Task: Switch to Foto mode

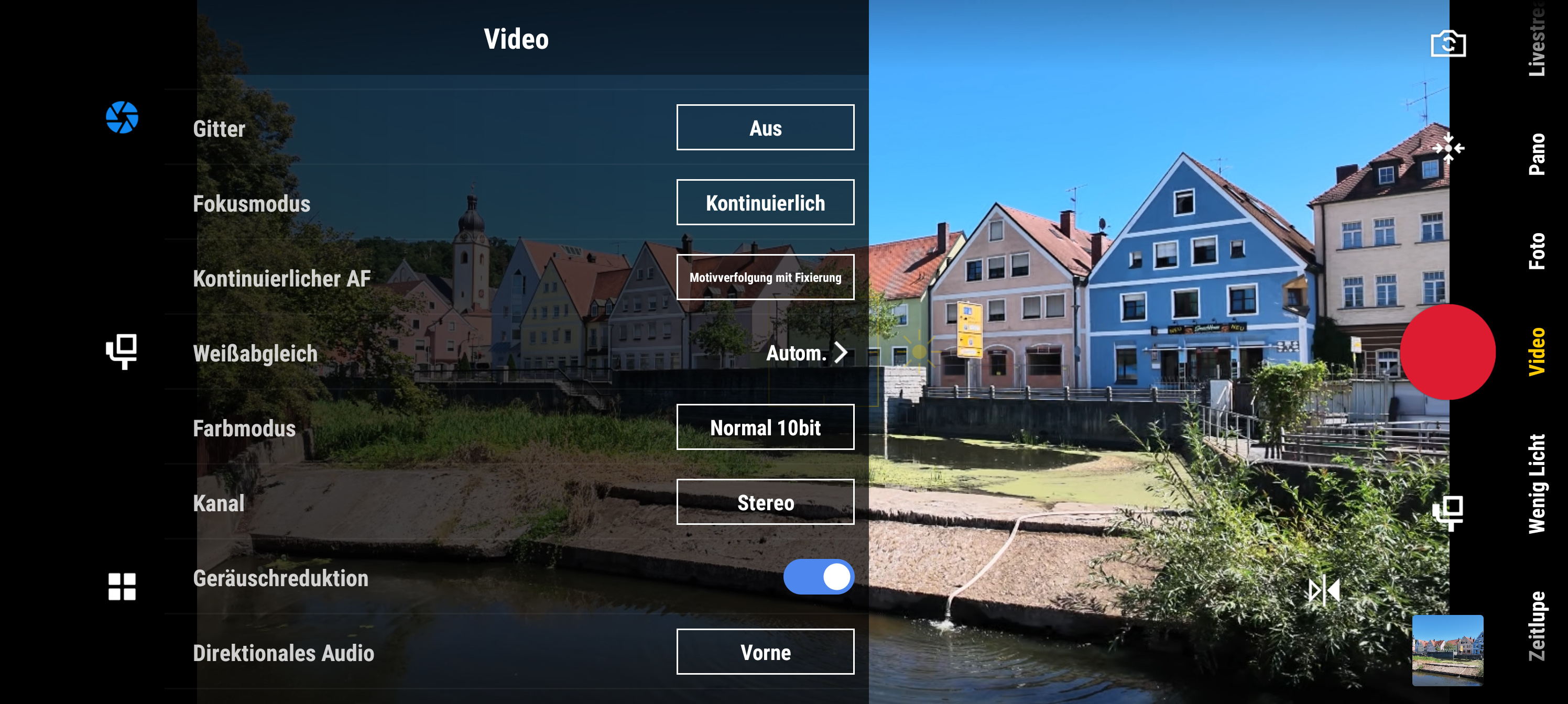Action: point(1537,251)
